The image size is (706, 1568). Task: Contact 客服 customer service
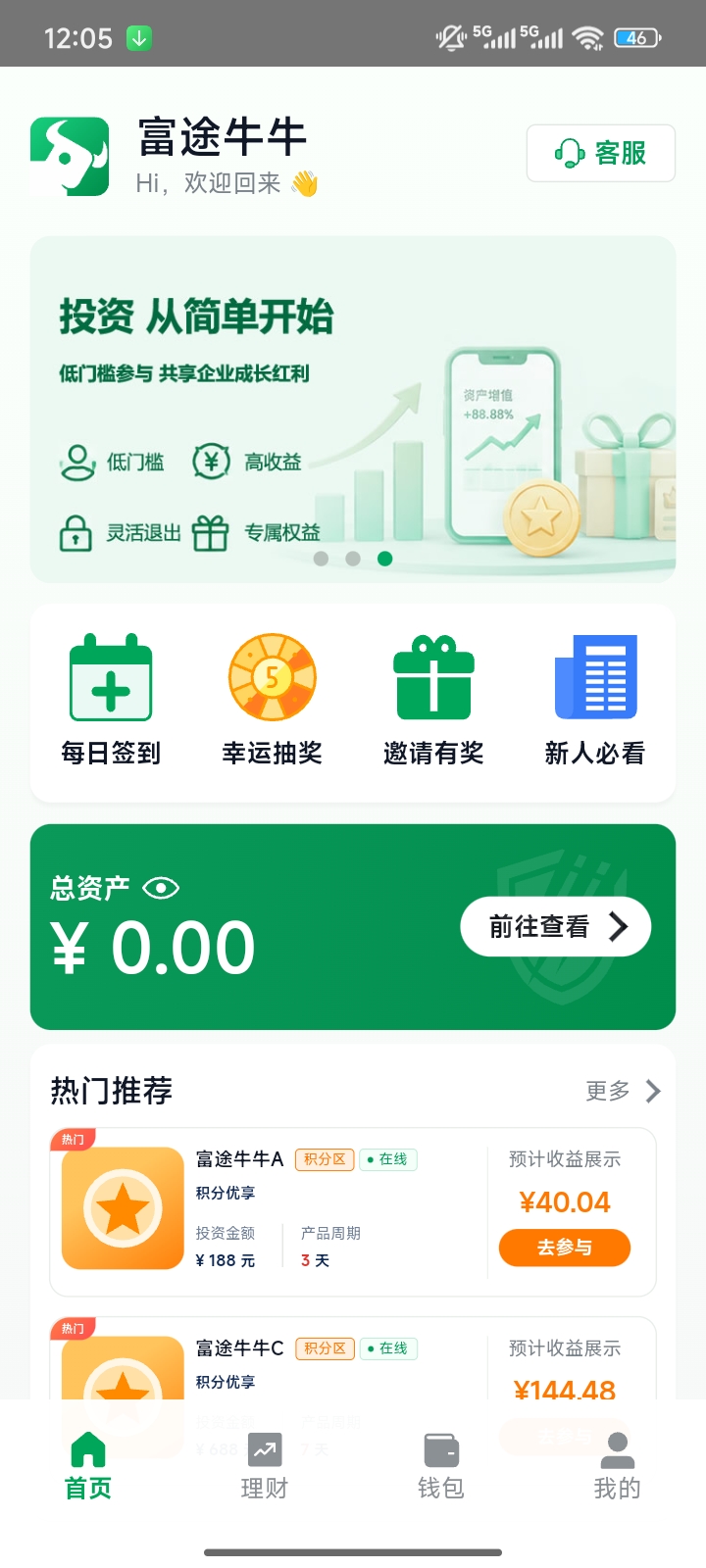click(600, 153)
